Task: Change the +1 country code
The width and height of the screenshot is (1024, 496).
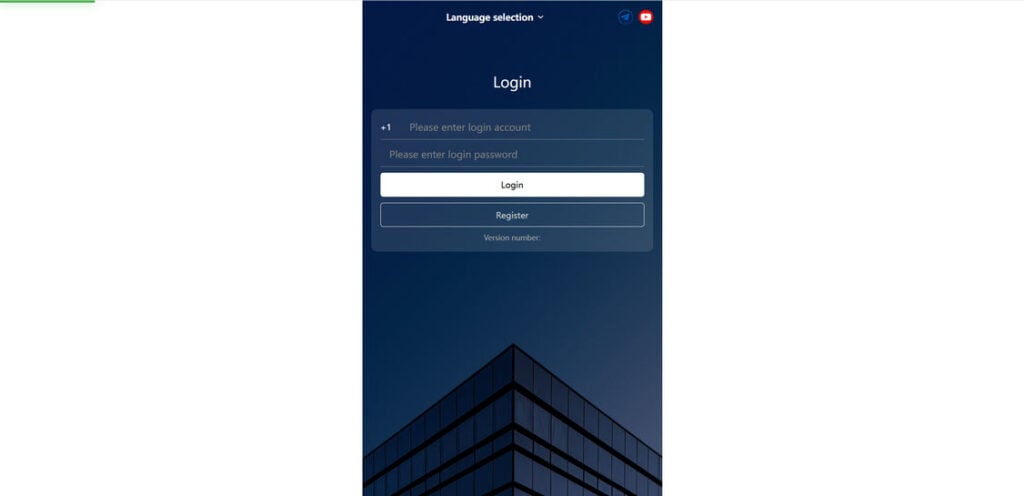Action: coord(386,127)
